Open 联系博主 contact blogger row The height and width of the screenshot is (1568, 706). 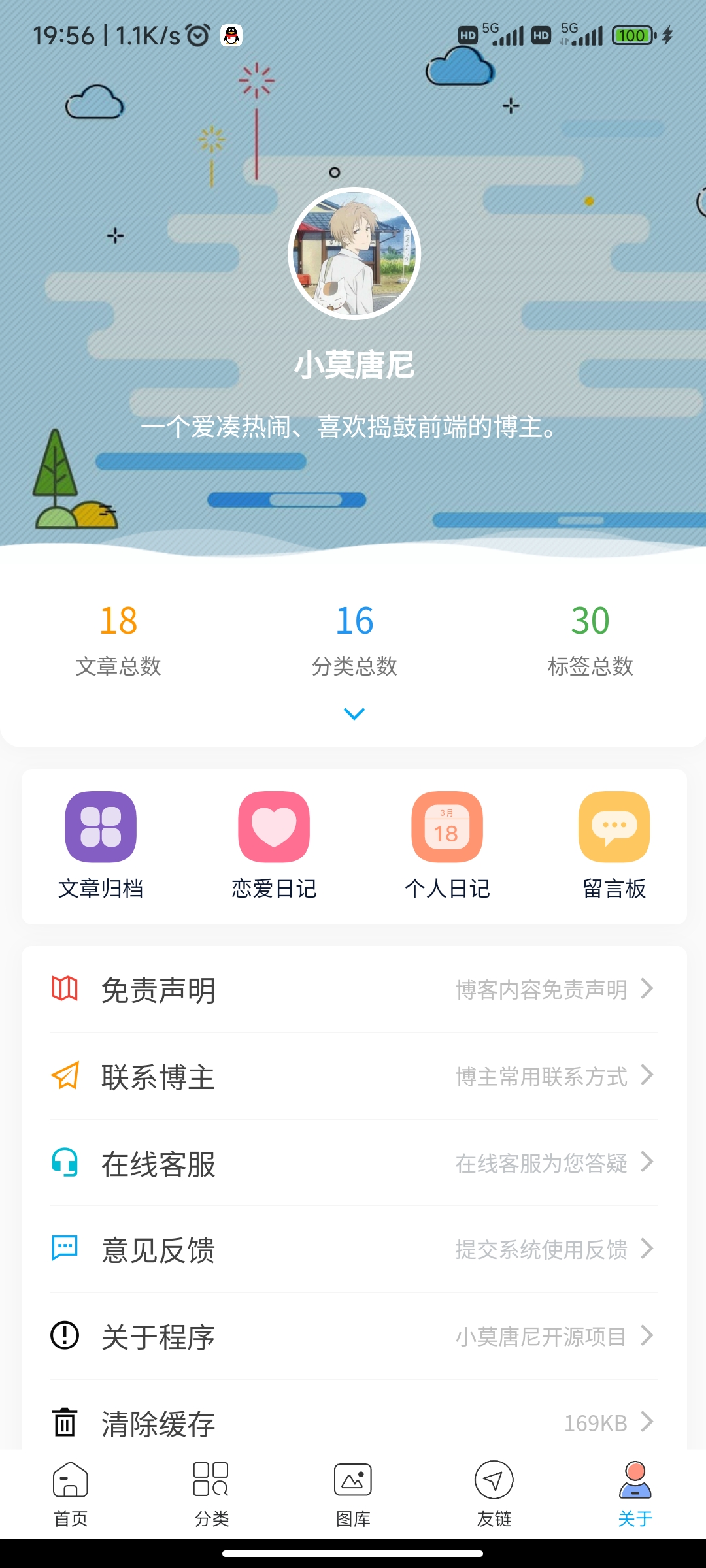click(x=354, y=1077)
